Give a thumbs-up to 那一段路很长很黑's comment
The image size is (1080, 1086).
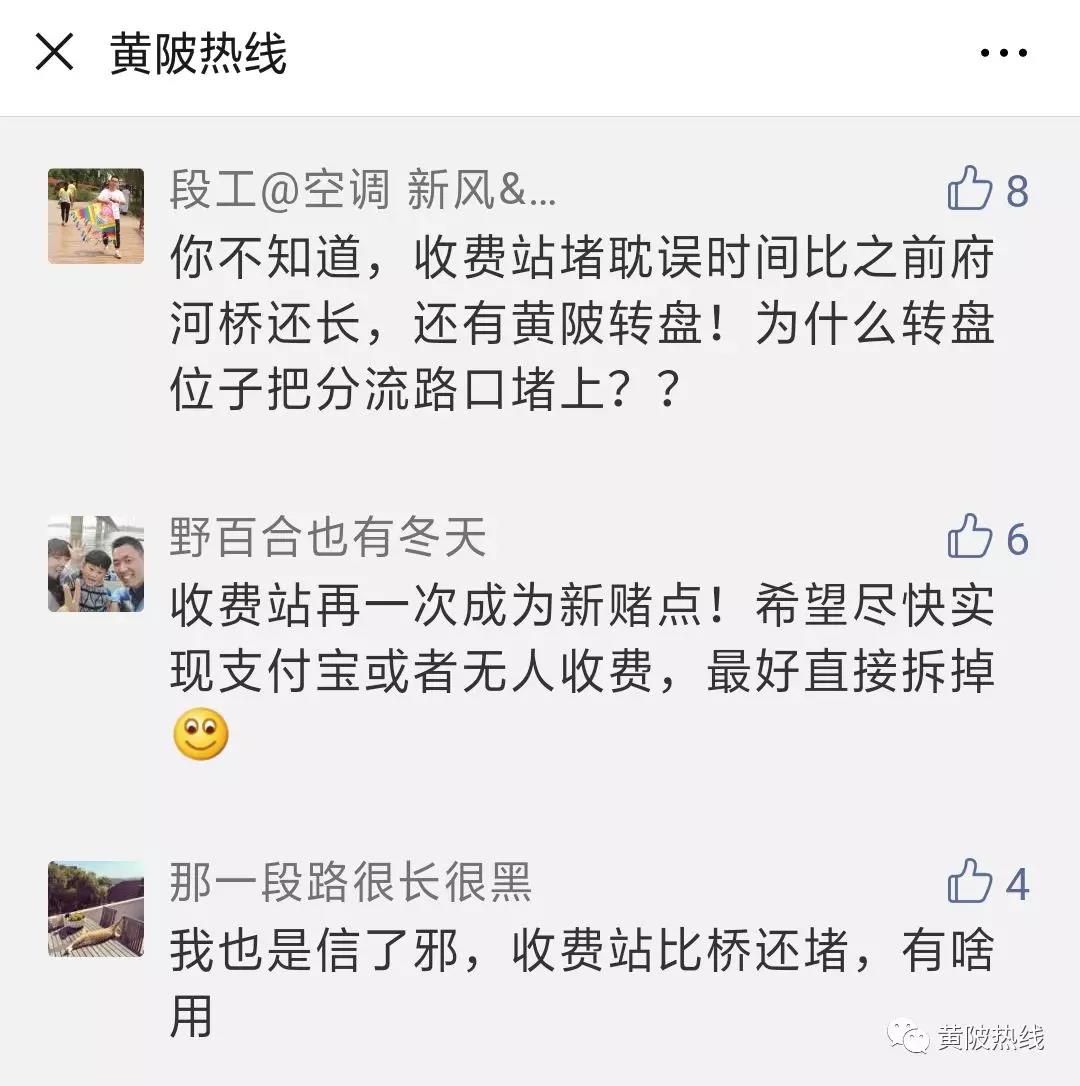pos(970,883)
